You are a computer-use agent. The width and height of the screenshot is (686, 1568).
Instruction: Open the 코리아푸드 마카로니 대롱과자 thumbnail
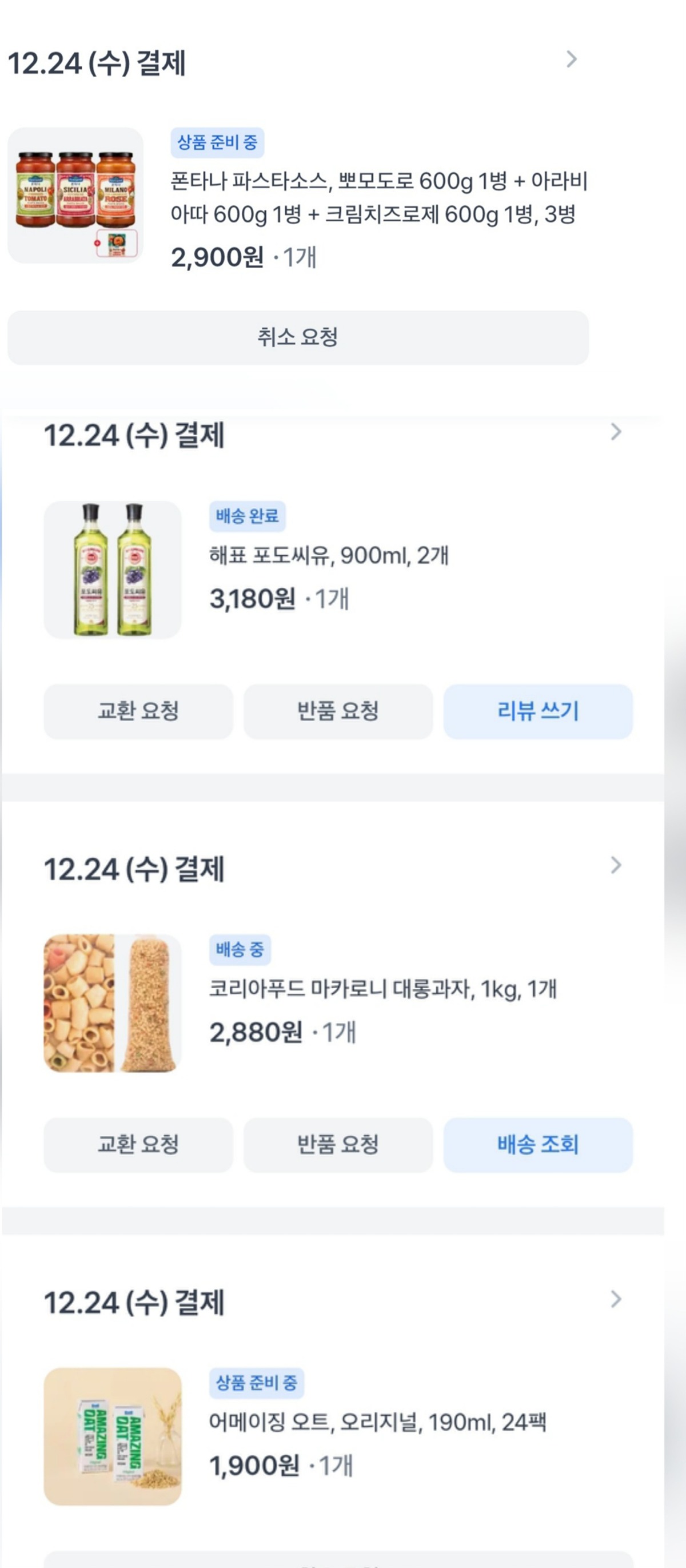pos(113,1003)
